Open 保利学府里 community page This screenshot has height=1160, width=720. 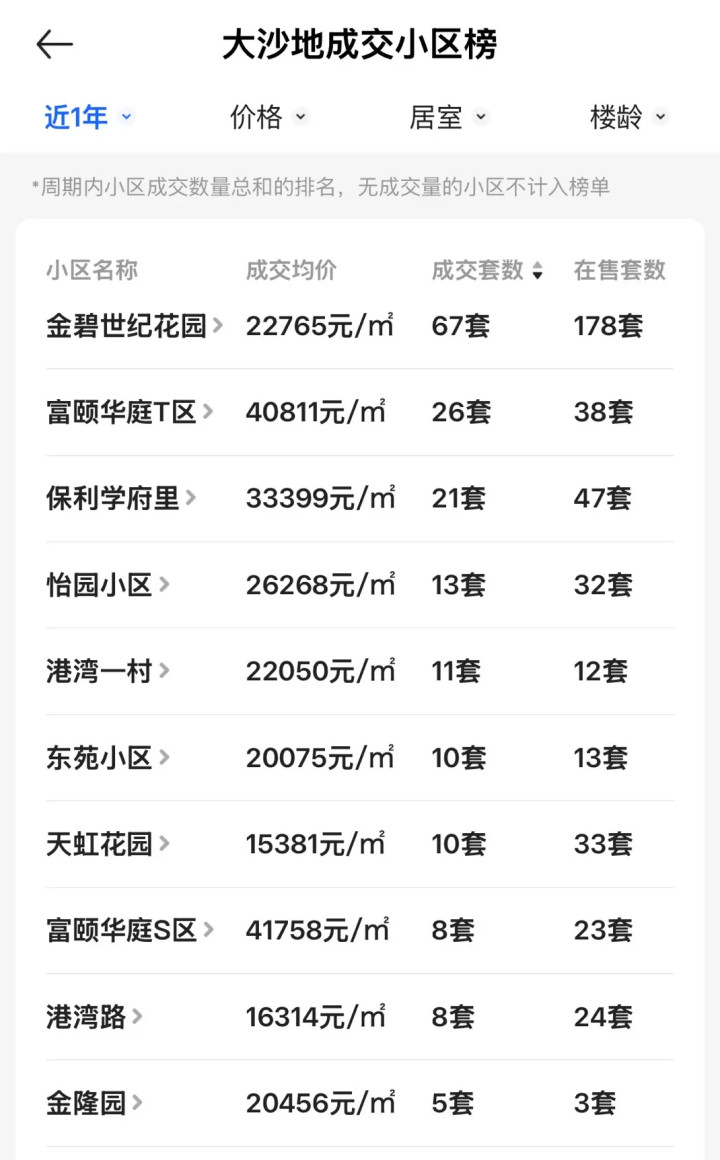point(121,498)
